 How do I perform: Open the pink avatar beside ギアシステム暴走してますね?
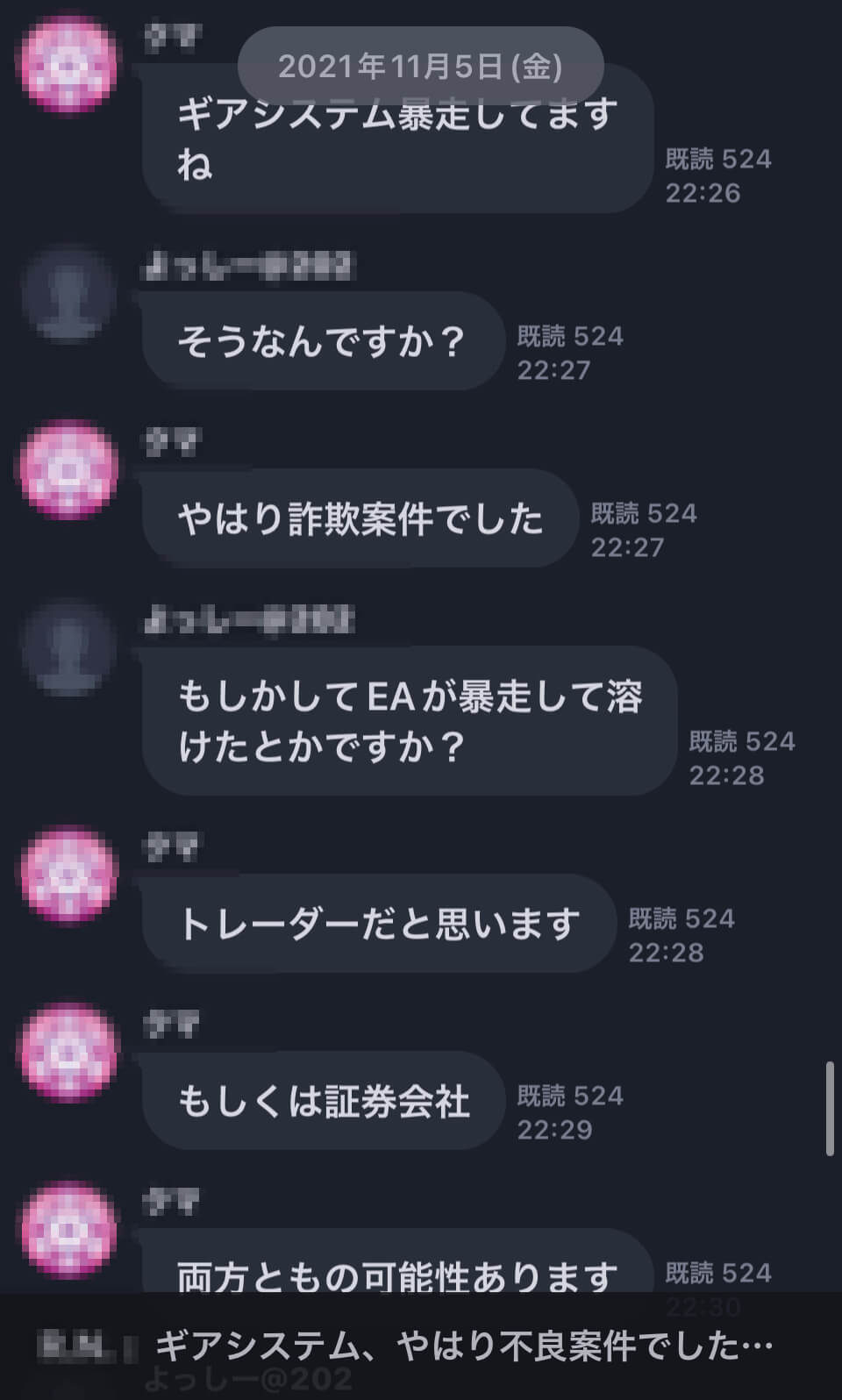68,64
